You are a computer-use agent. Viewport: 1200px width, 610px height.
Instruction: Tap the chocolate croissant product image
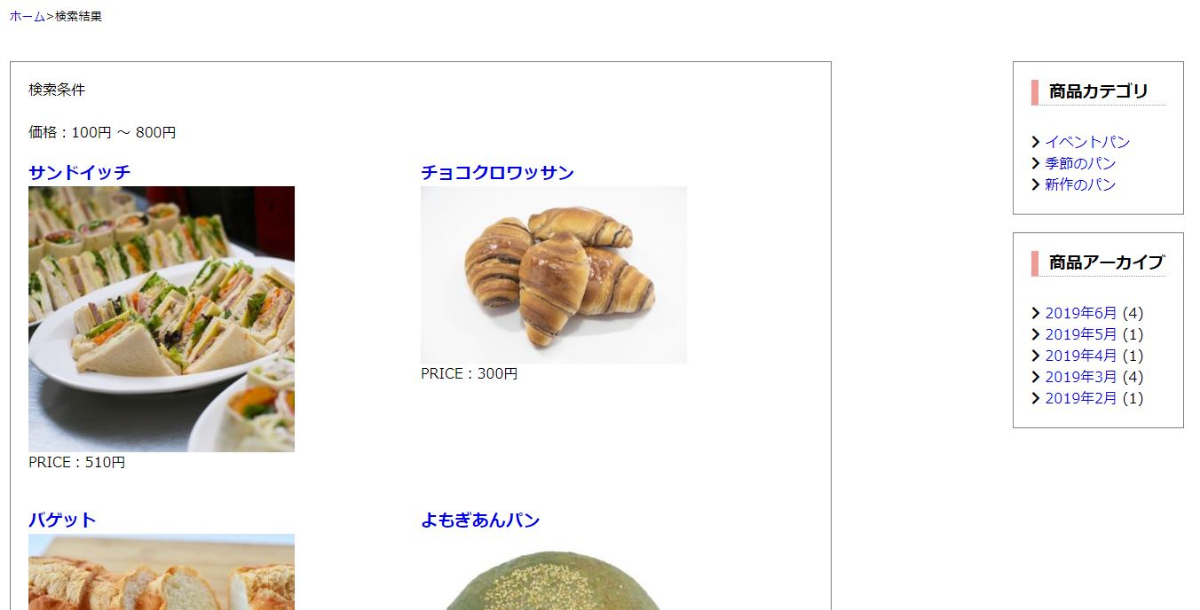tap(553, 274)
